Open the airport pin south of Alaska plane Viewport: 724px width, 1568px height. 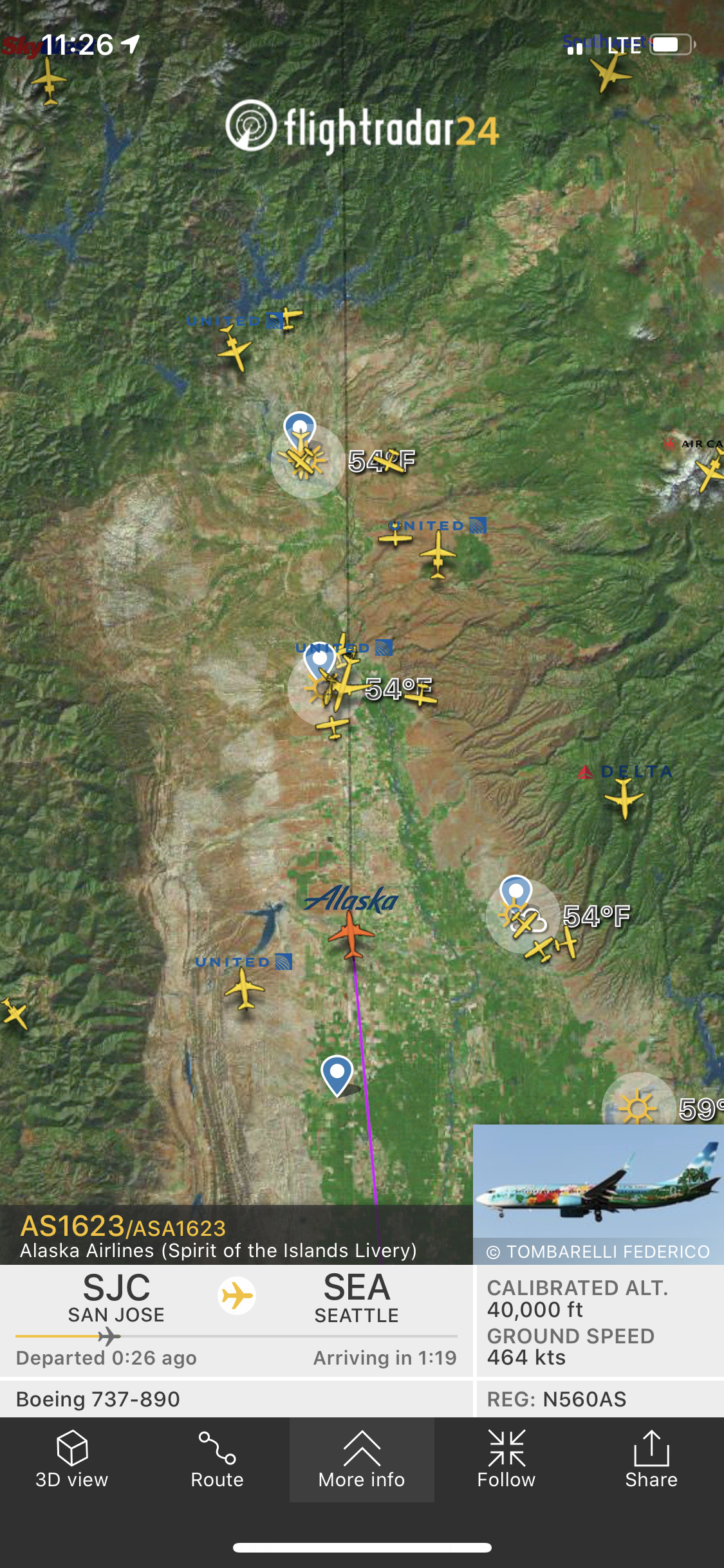pyautogui.click(x=337, y=1074)
